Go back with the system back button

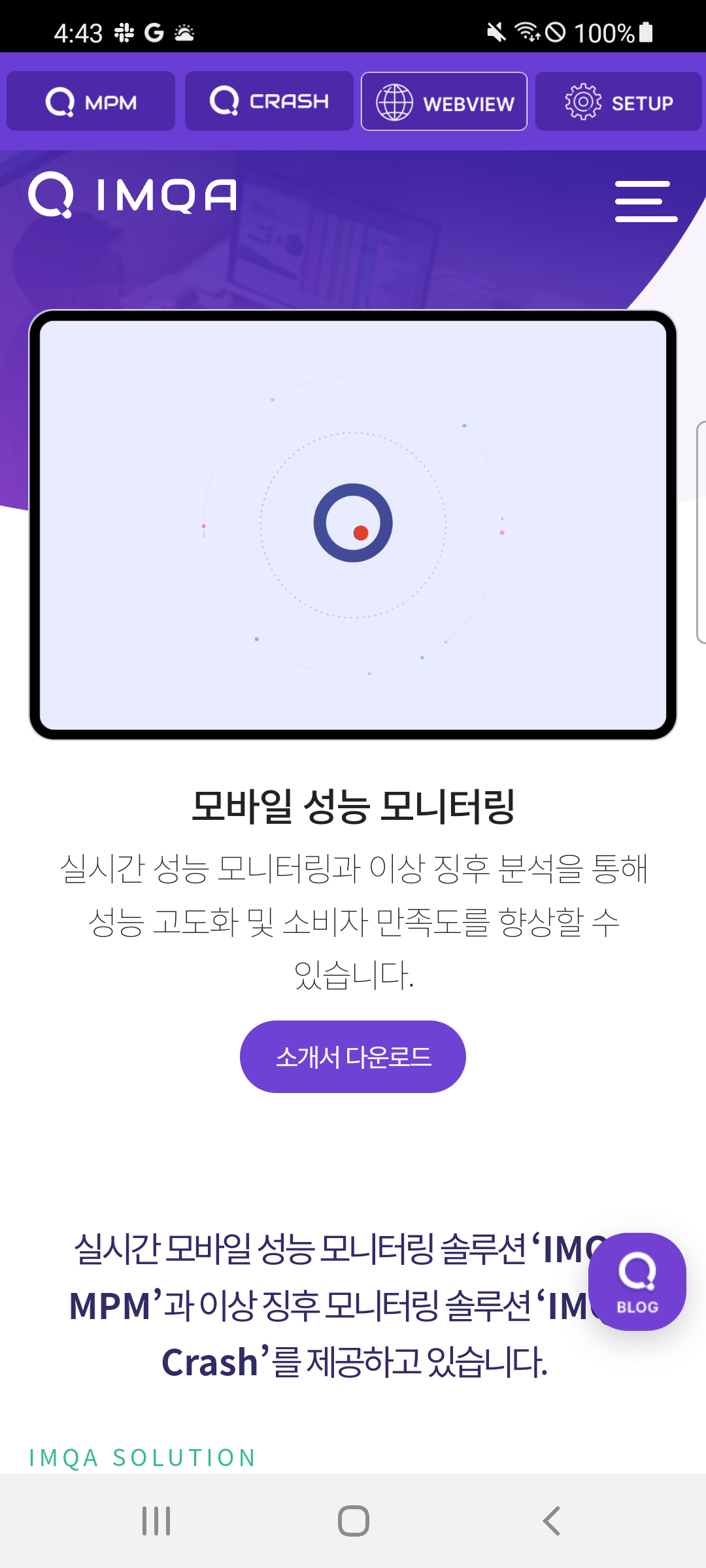(551, 1521)
